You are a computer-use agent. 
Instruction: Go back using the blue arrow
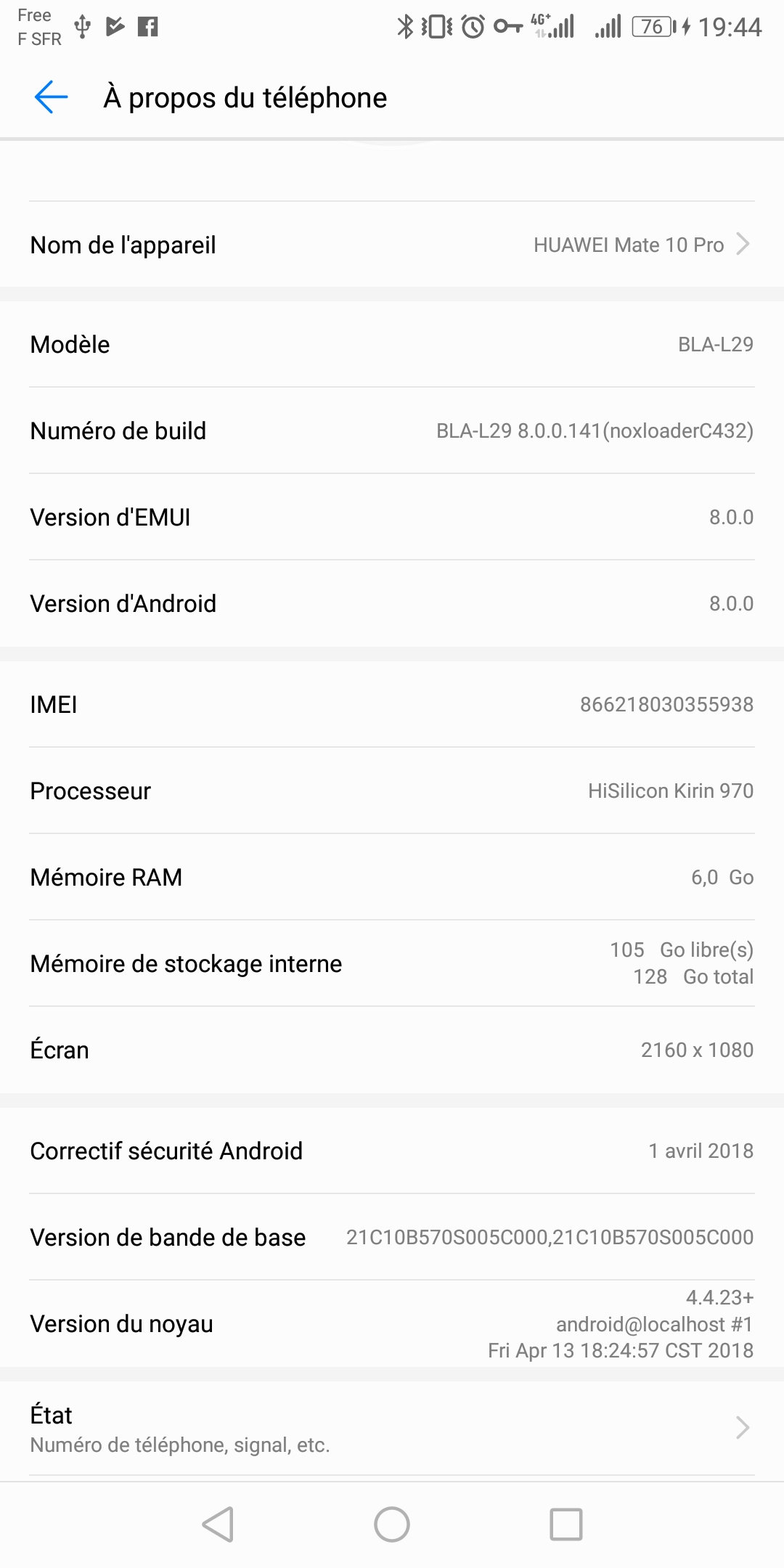51,97
